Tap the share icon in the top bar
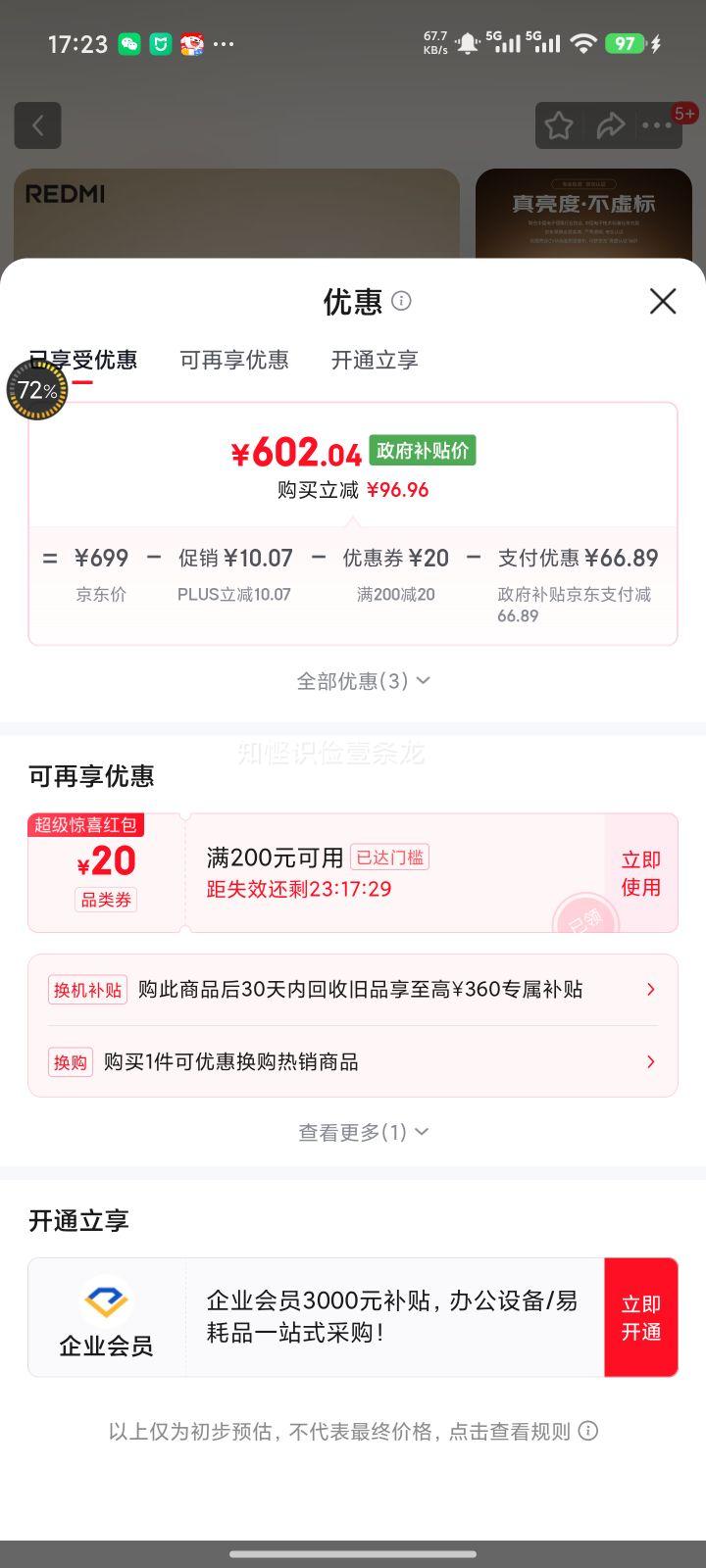 (612, 125)
